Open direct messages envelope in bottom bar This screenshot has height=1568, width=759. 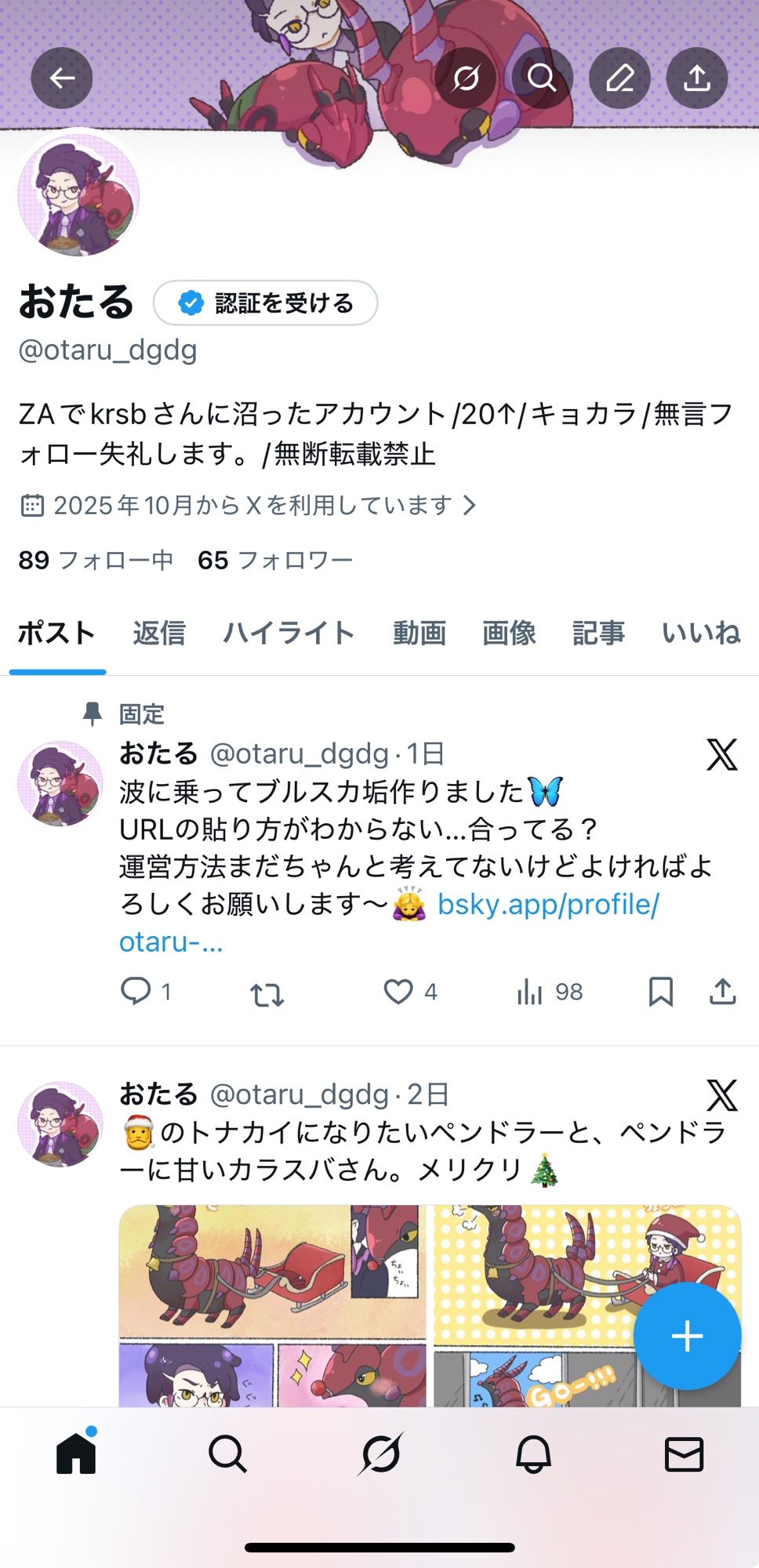[x=684, y=1455]
